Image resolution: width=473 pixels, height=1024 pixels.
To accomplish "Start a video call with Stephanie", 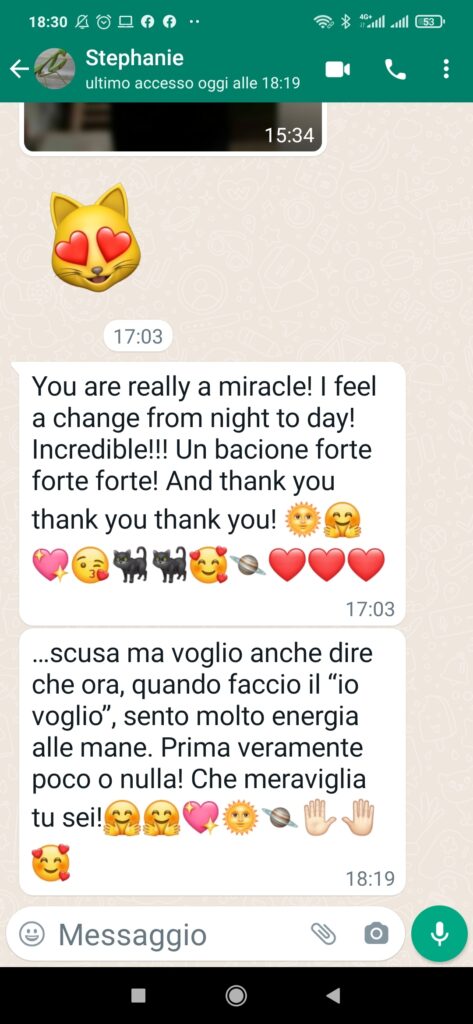I will coord(338,69).
